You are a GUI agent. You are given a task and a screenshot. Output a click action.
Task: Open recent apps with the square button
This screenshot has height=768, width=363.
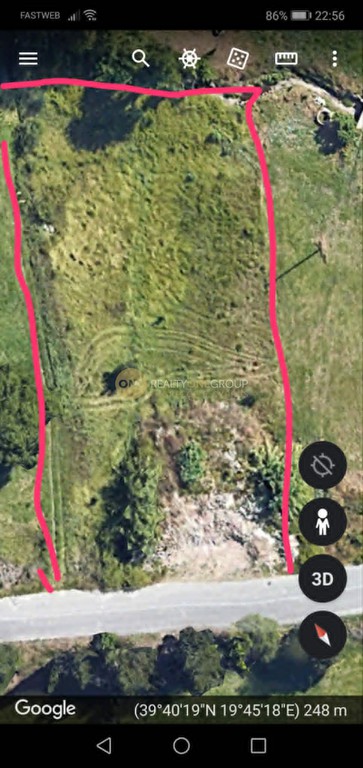(258, 745)
